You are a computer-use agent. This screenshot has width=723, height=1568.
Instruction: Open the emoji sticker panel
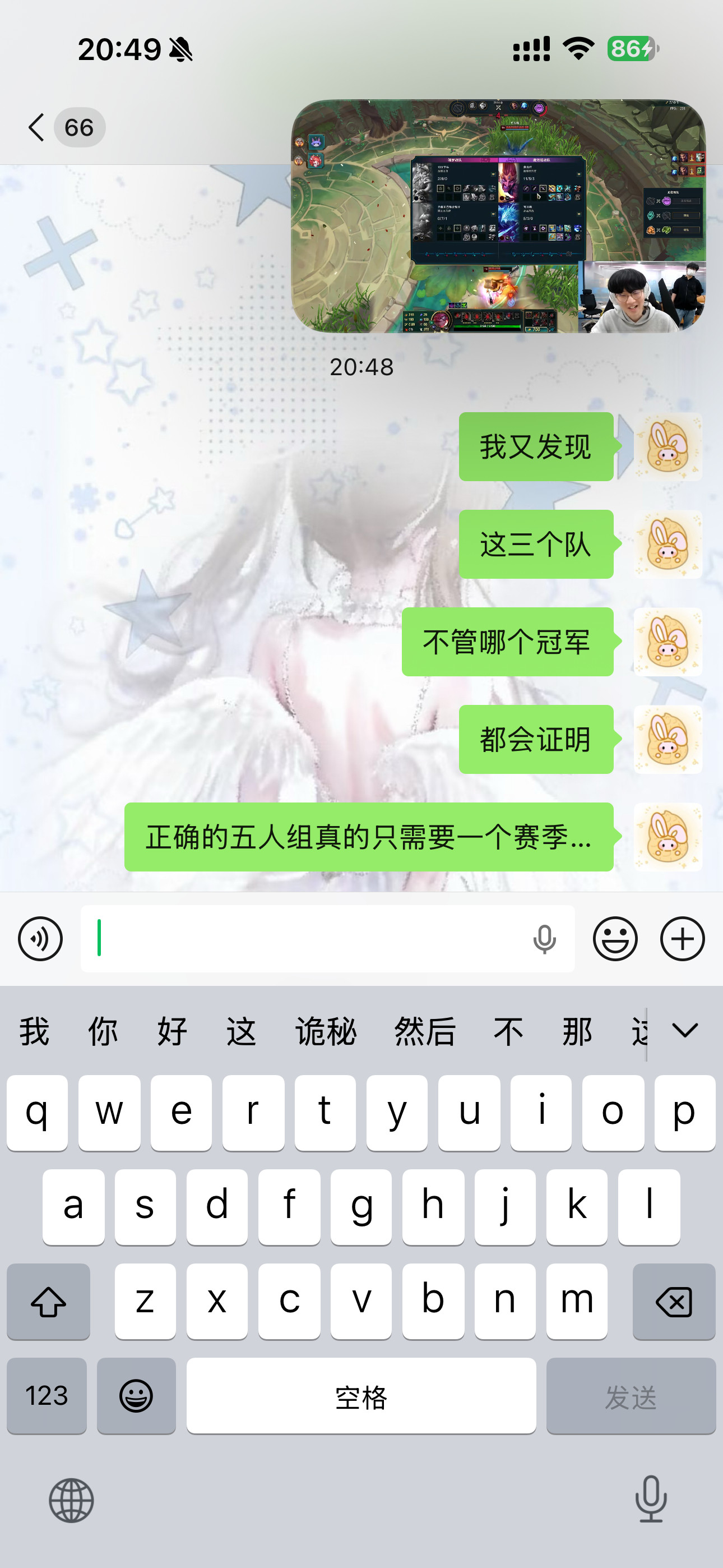click(x=615, y=939)
